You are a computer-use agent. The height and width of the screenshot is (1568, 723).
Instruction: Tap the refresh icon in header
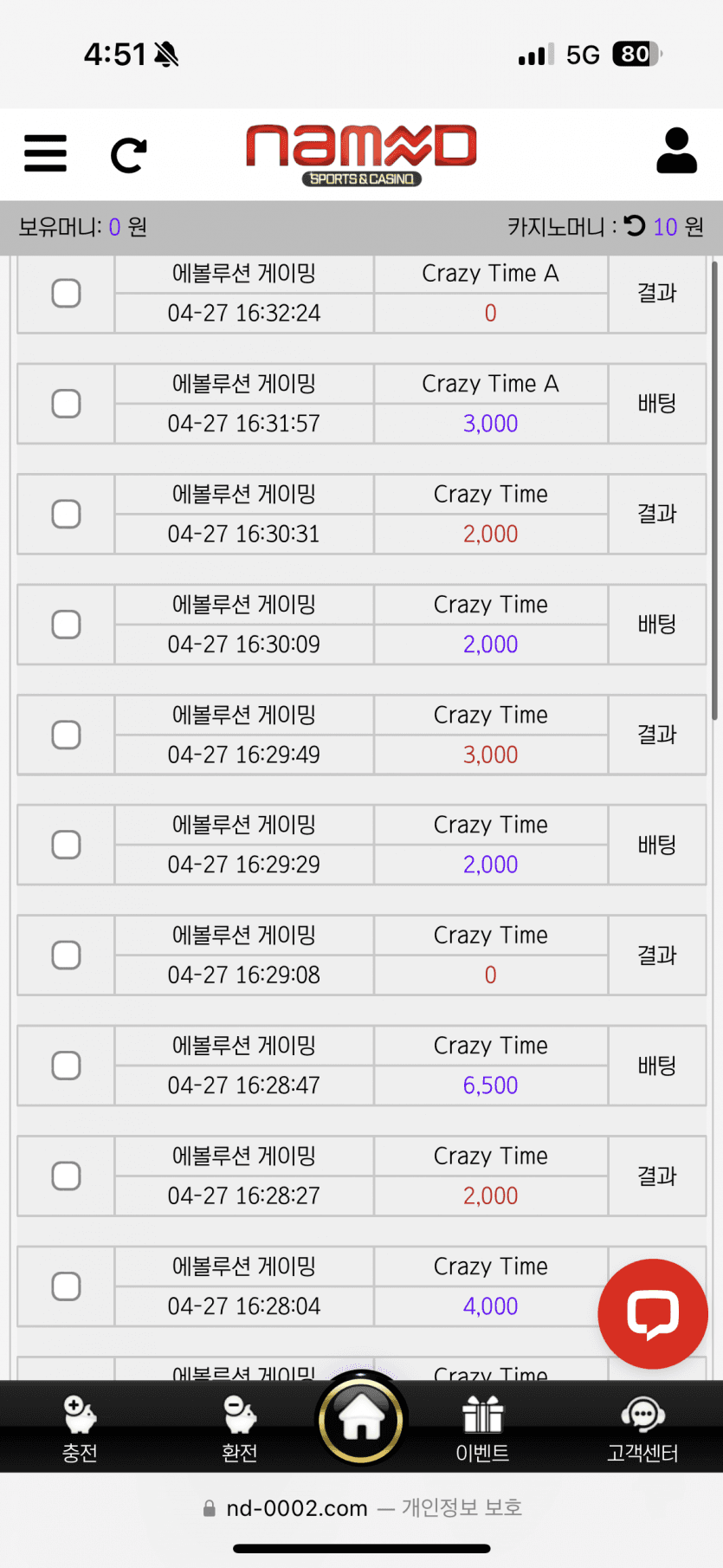click(129, 155)
